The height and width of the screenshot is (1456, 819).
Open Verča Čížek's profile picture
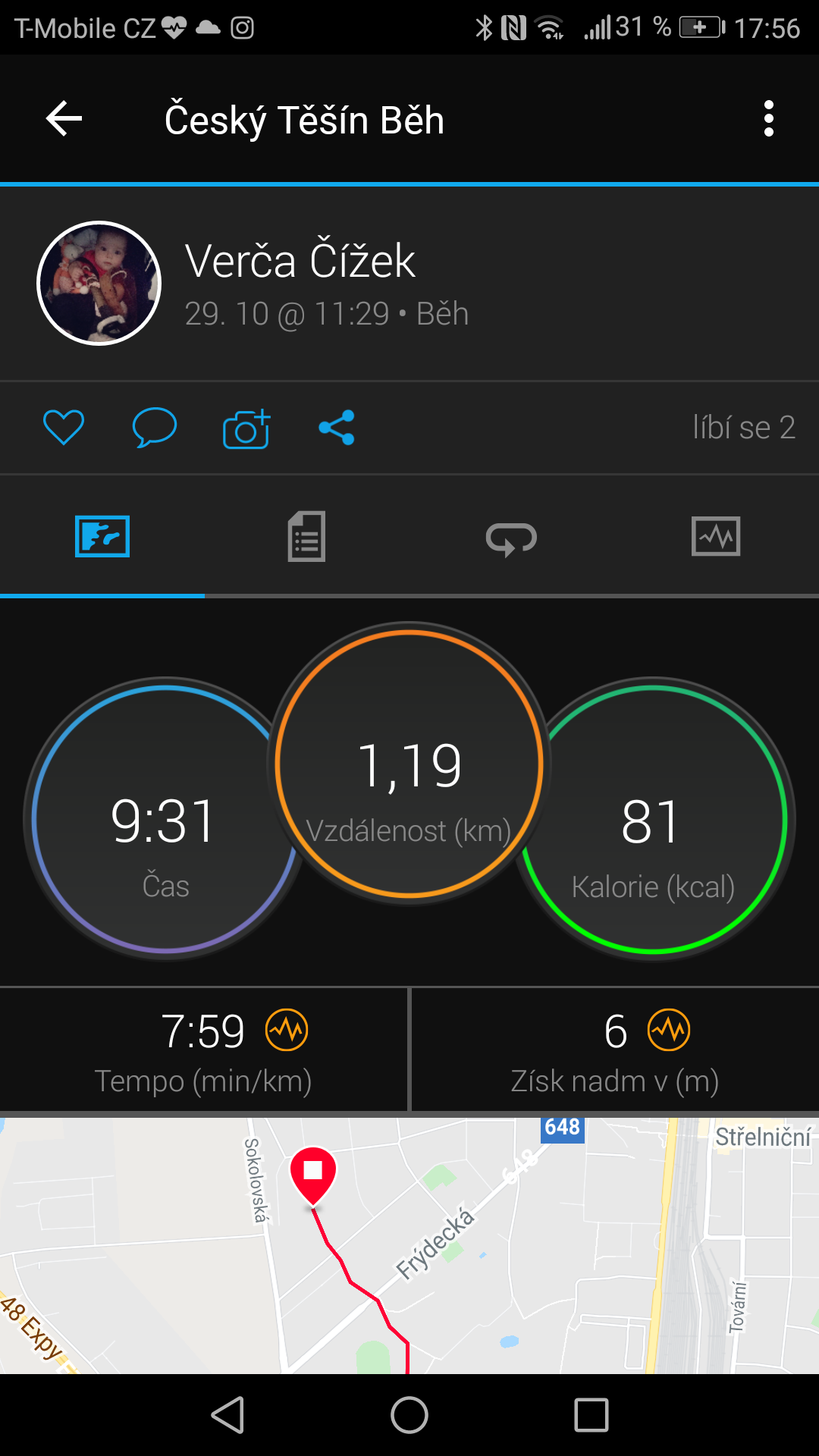(x=99, y=284)
